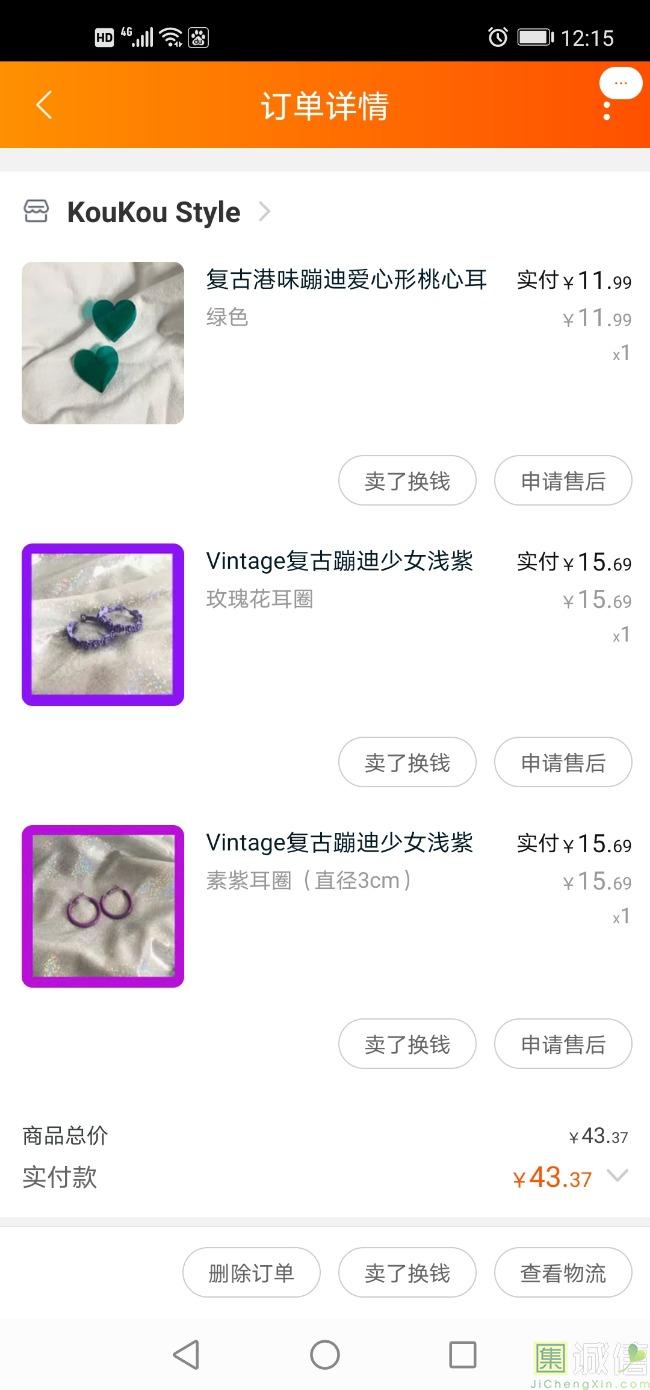Go to the system home screen
This screenshot has height=1390, width=650.
tap(325, 1355)
